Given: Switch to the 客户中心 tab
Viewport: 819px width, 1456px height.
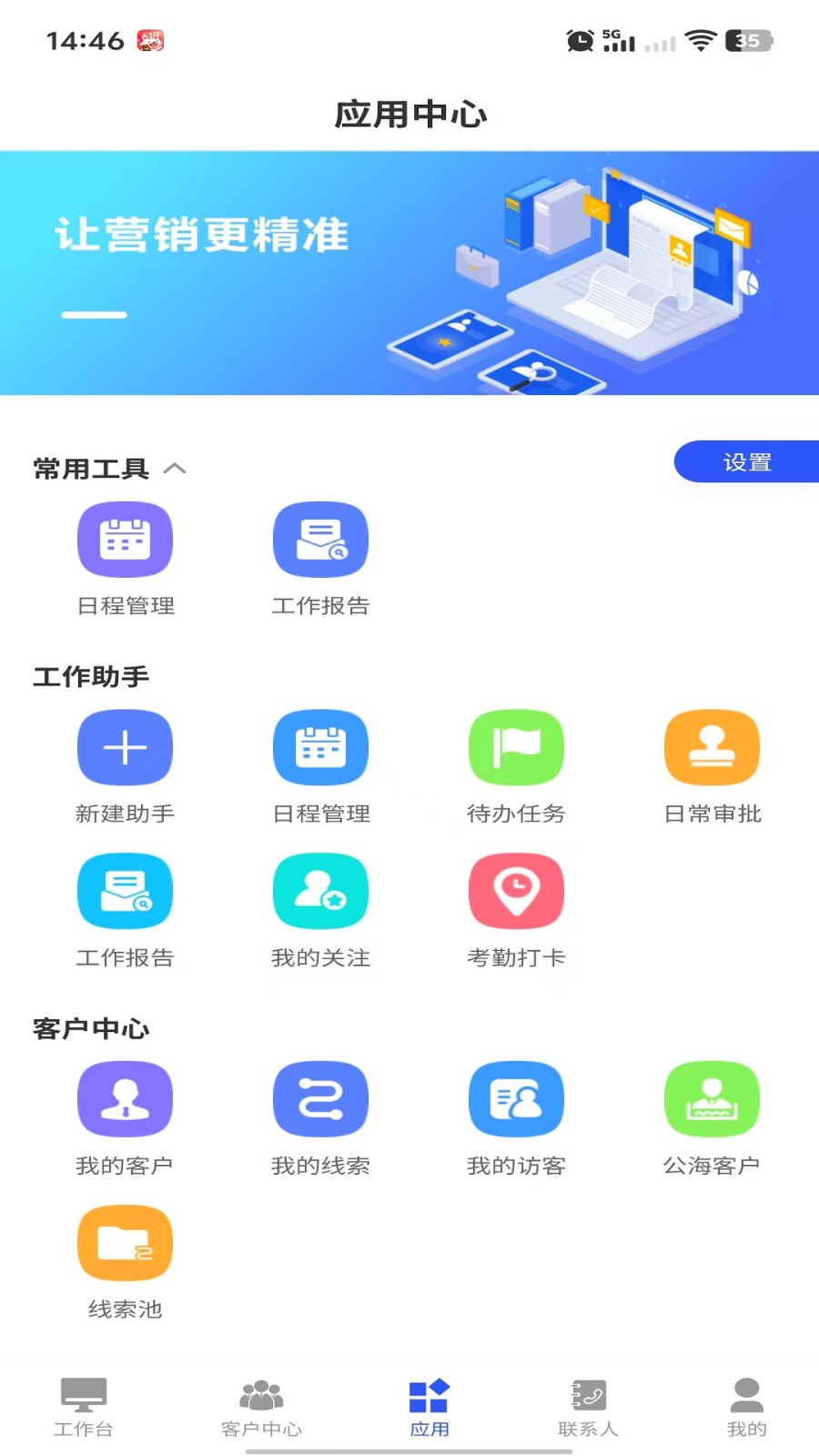Looking at the screenshot, I should tap(261, 1408).
